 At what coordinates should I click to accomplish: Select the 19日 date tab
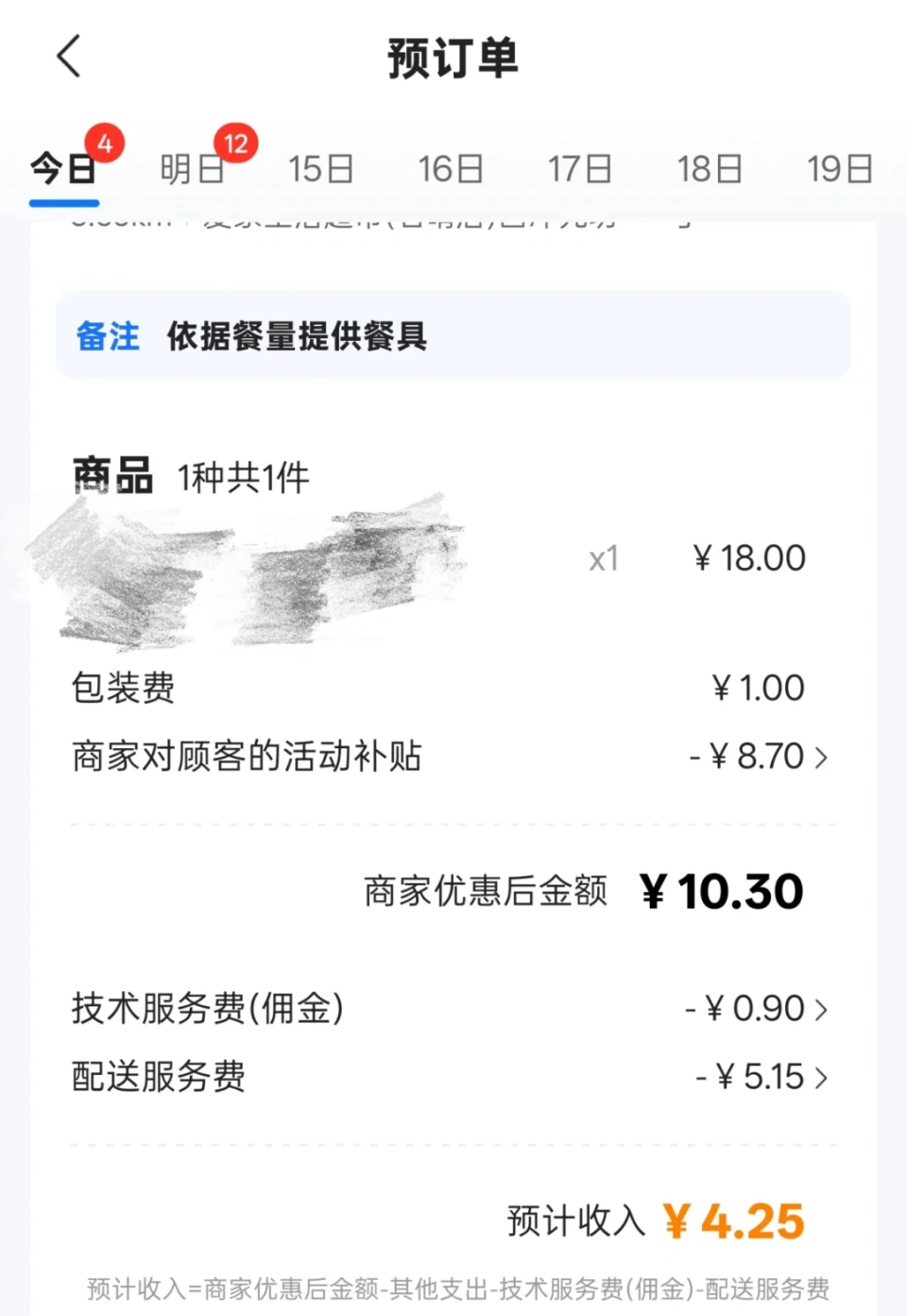(839, 170)
